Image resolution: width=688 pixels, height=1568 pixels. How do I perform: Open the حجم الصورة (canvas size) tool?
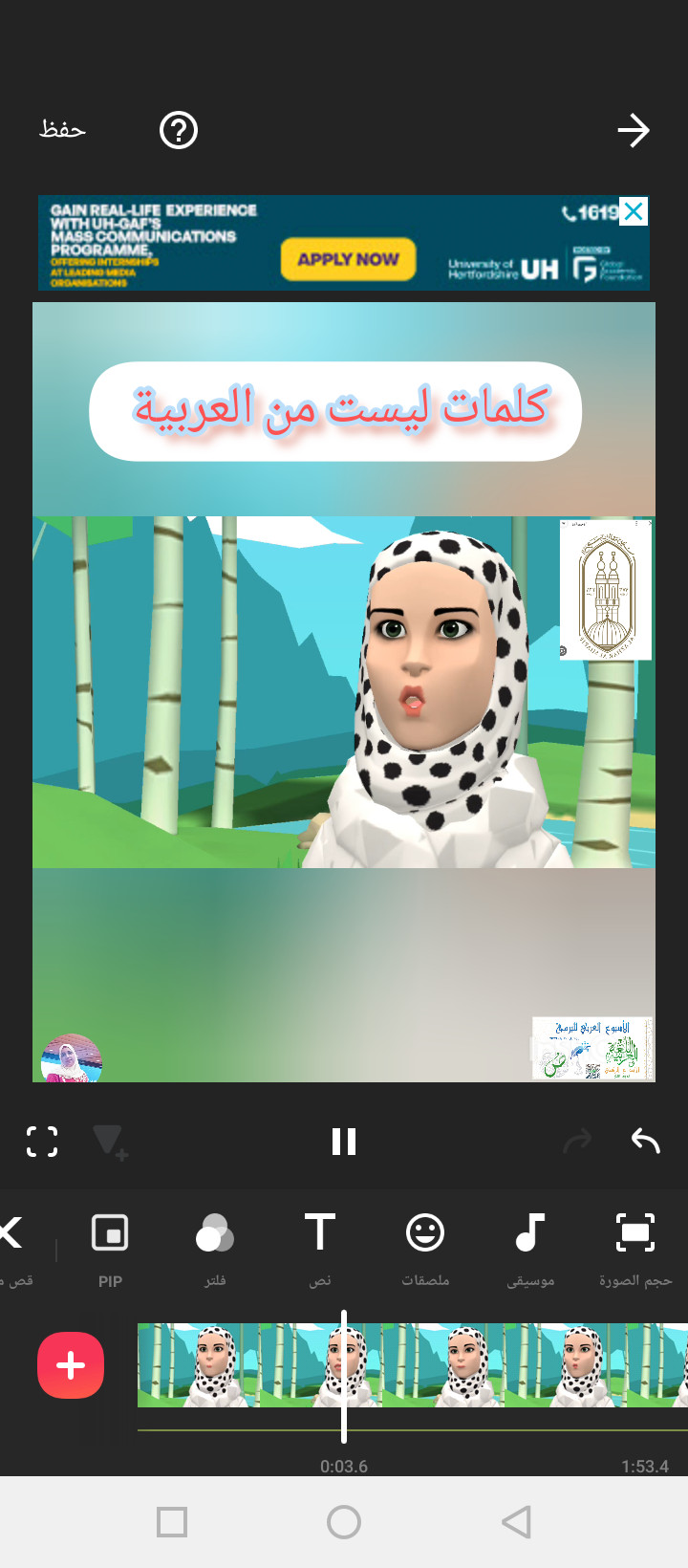click(635, 1248)
